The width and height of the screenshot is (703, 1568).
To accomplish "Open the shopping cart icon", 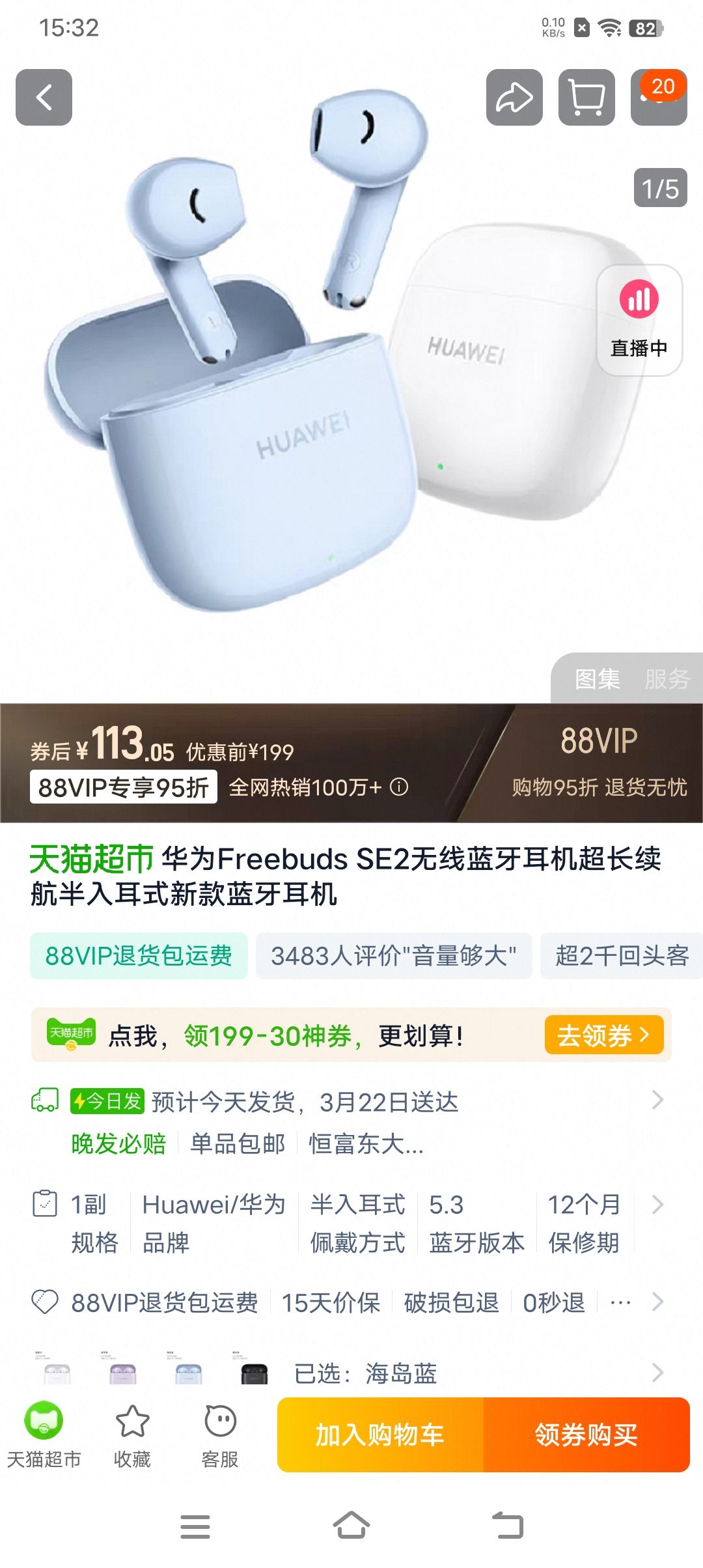I will coord(586,97).
